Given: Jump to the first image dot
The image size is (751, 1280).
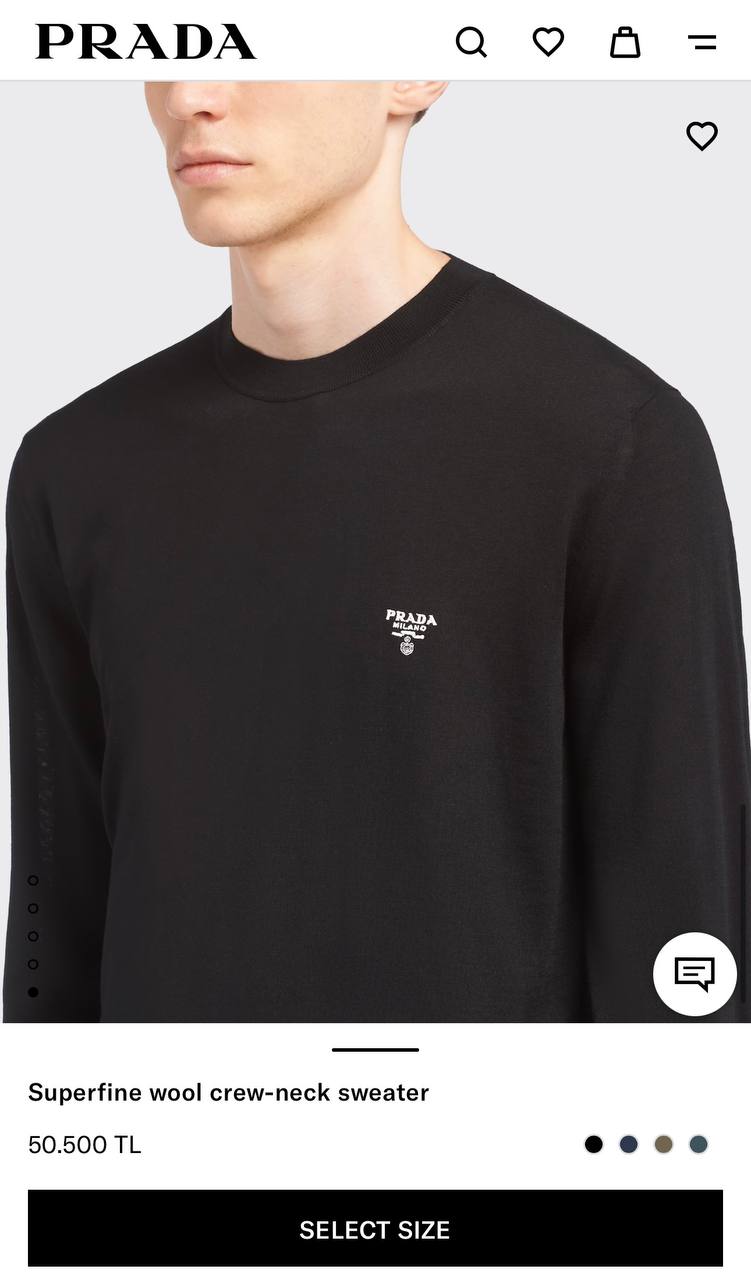Looking at the screenshot, I should click(x=33, y=880).
